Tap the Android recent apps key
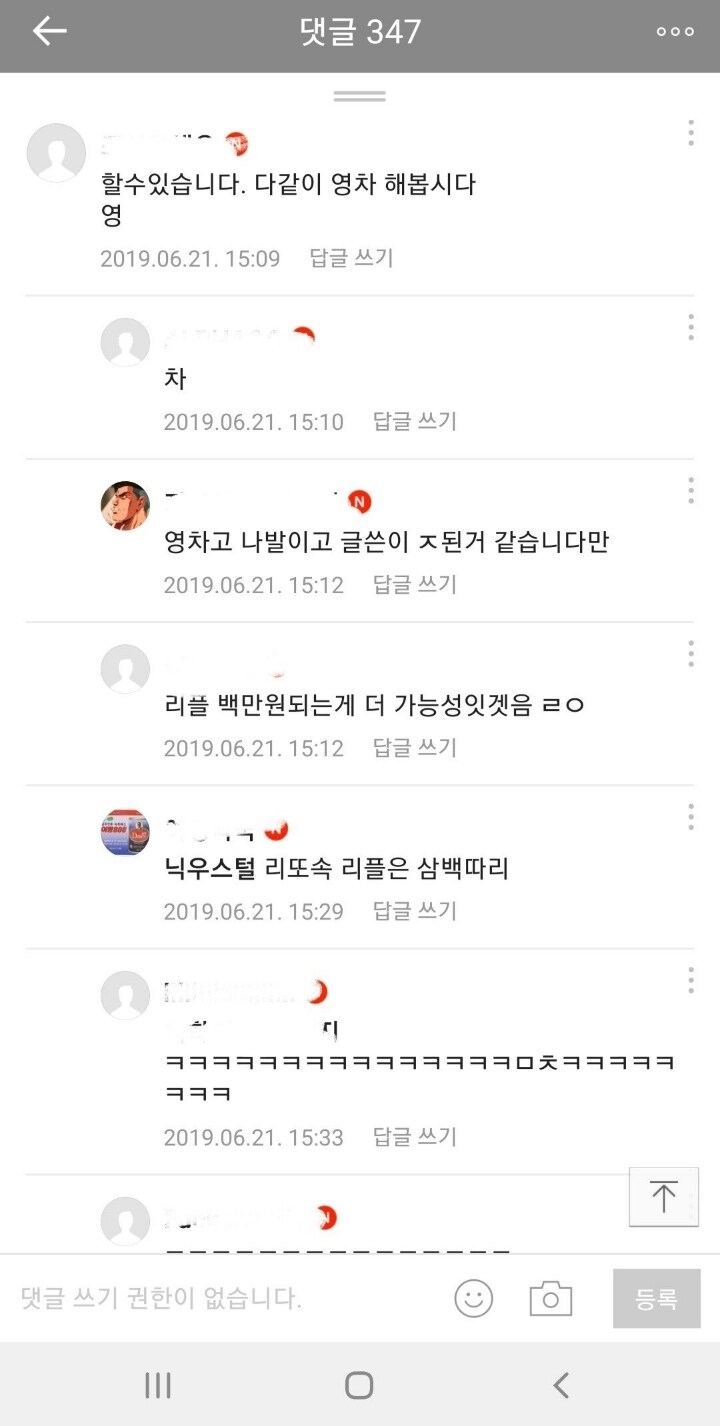 coord(157,1385)
